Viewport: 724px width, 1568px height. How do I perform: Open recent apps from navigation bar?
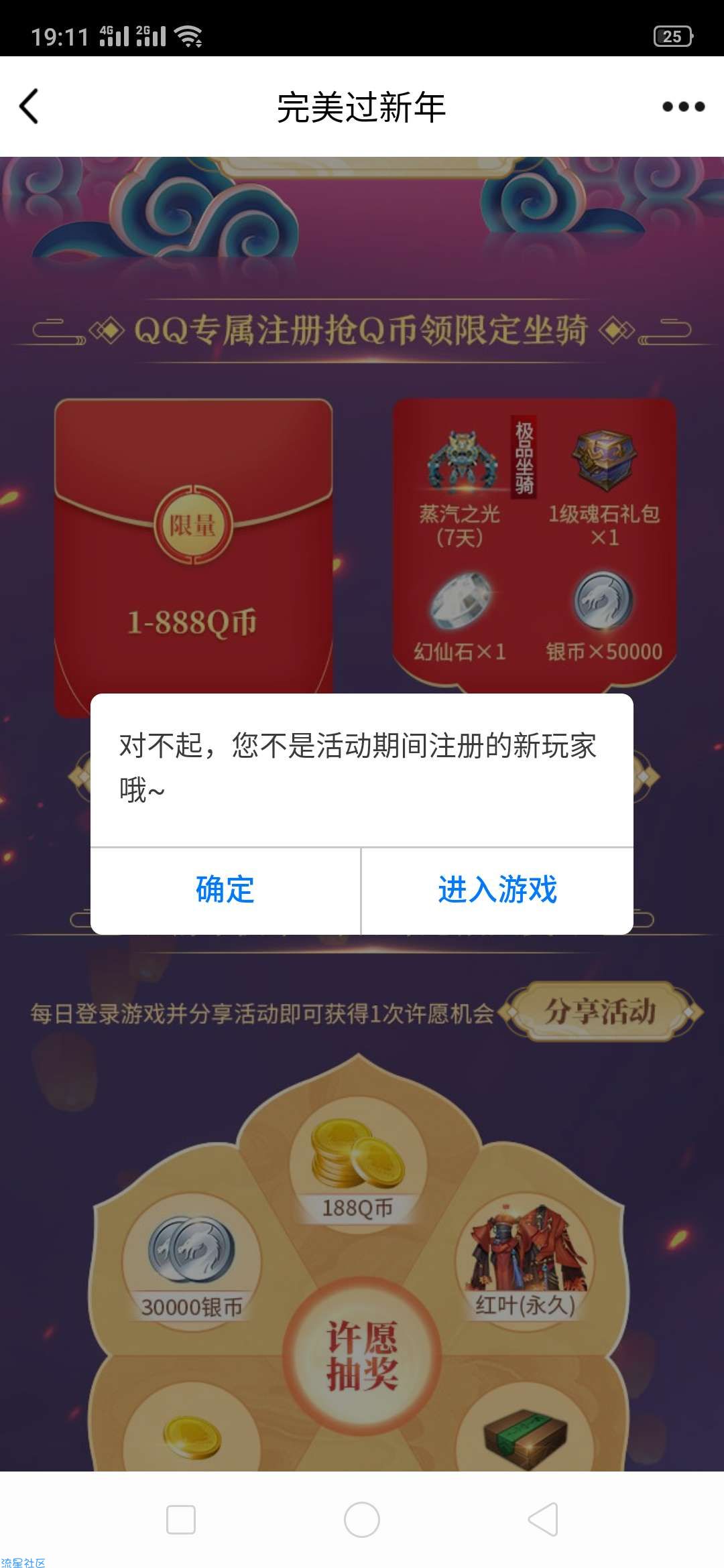pyautogui.click(x=181, y=1519)
